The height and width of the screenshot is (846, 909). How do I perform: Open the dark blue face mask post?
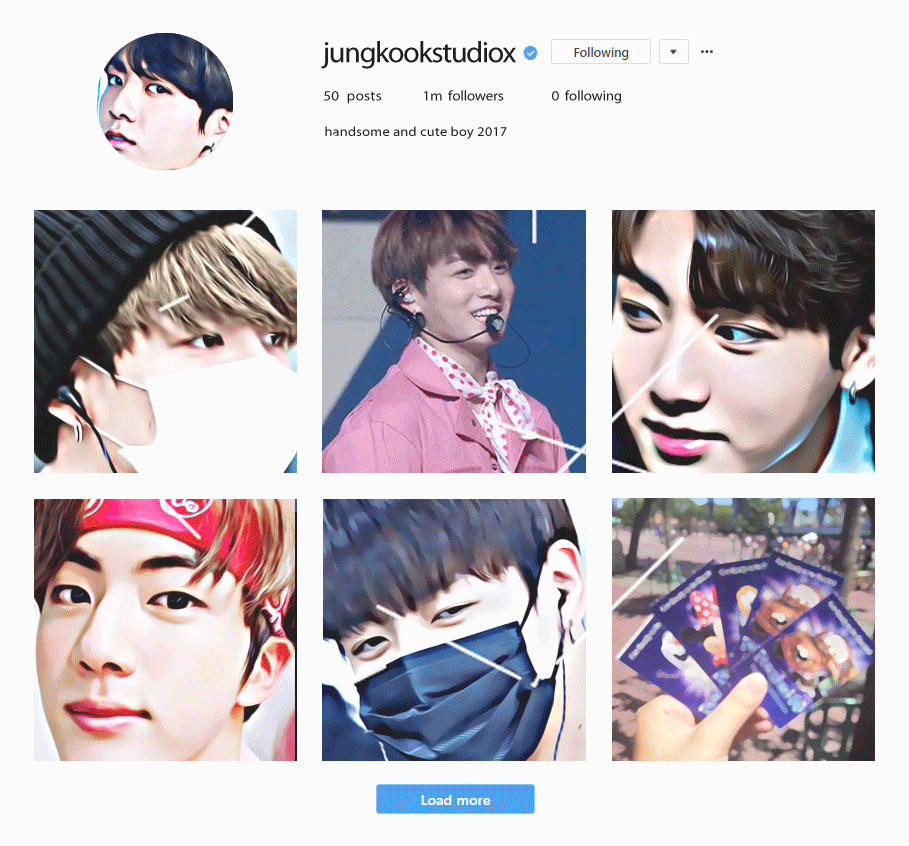coord(453,630)
